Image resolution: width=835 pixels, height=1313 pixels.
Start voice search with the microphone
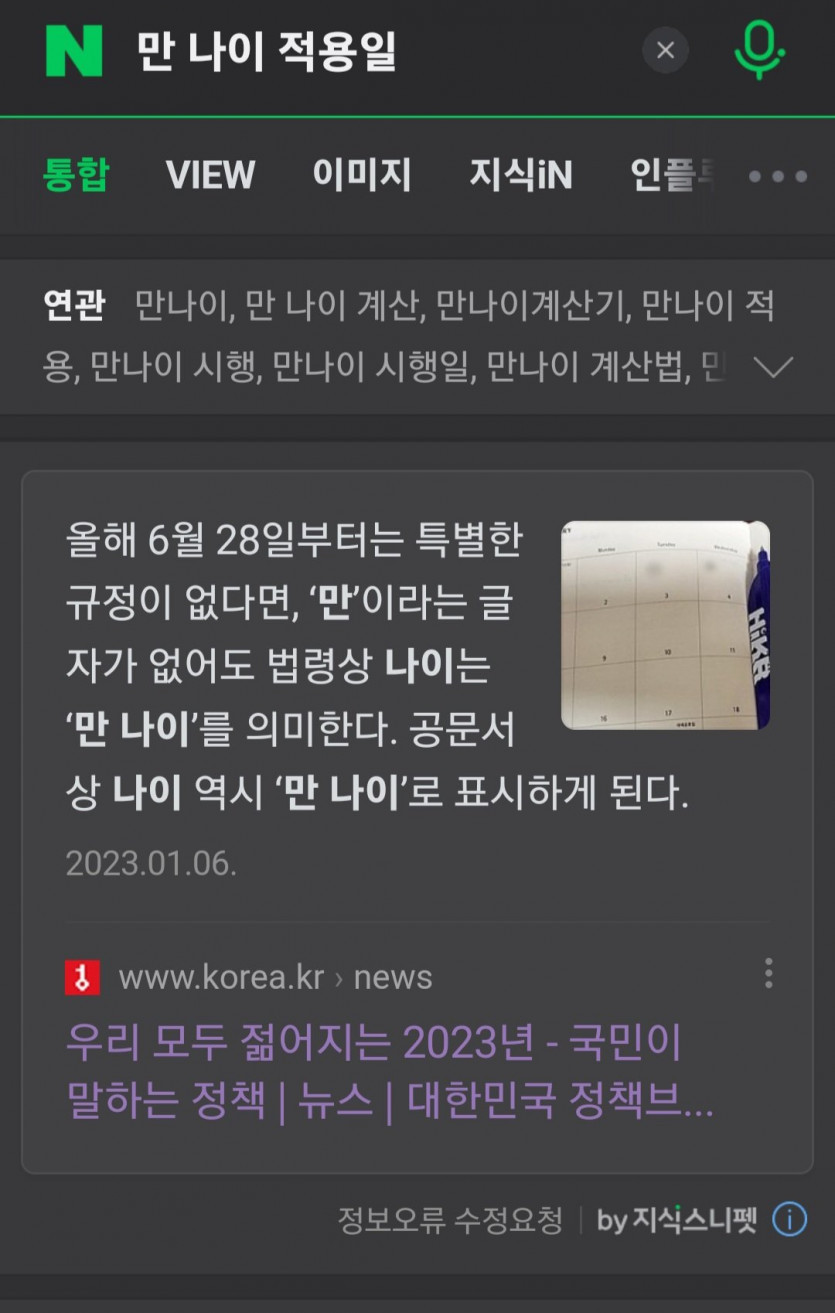click(x=760, y=50)
